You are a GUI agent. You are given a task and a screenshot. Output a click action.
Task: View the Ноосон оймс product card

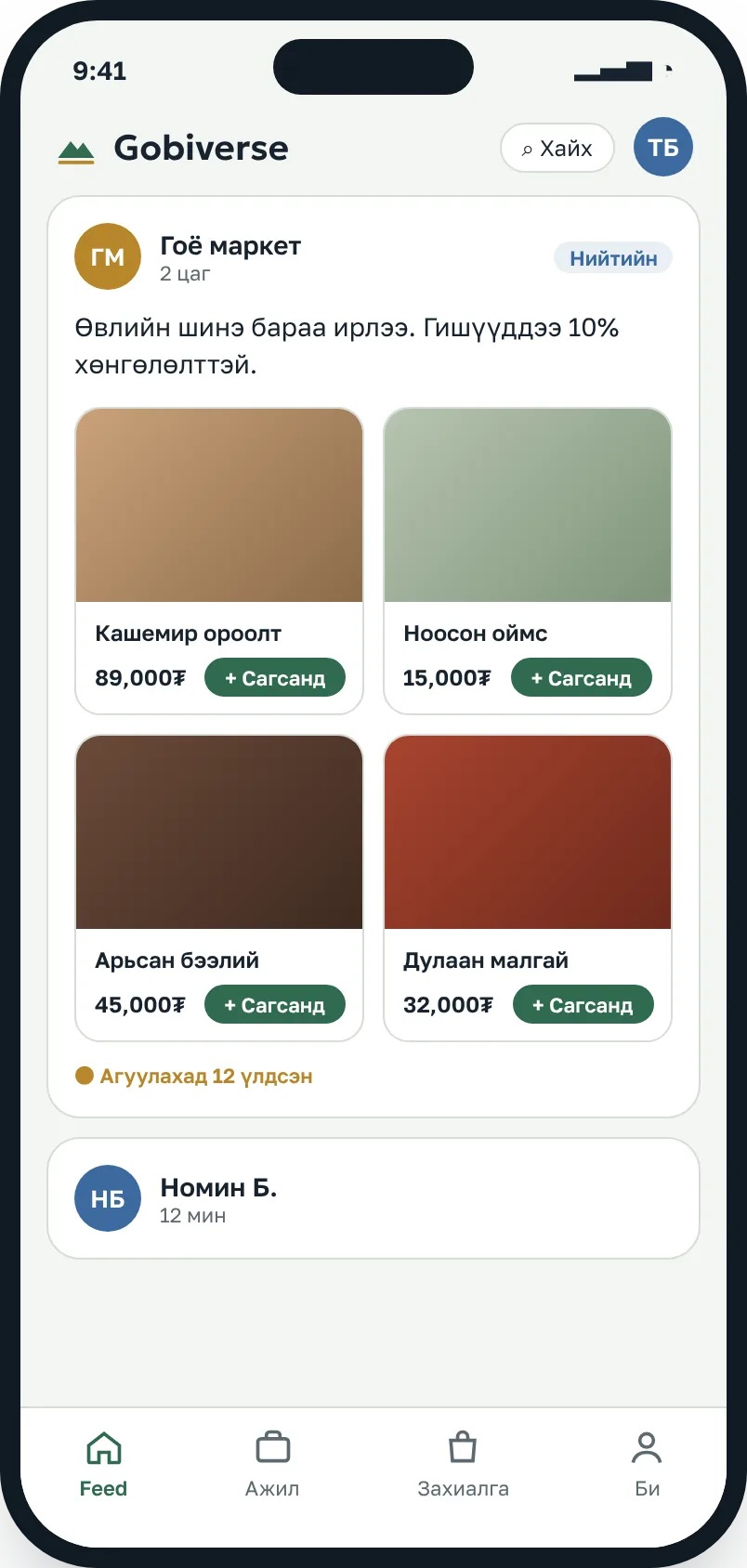[528, 561]
